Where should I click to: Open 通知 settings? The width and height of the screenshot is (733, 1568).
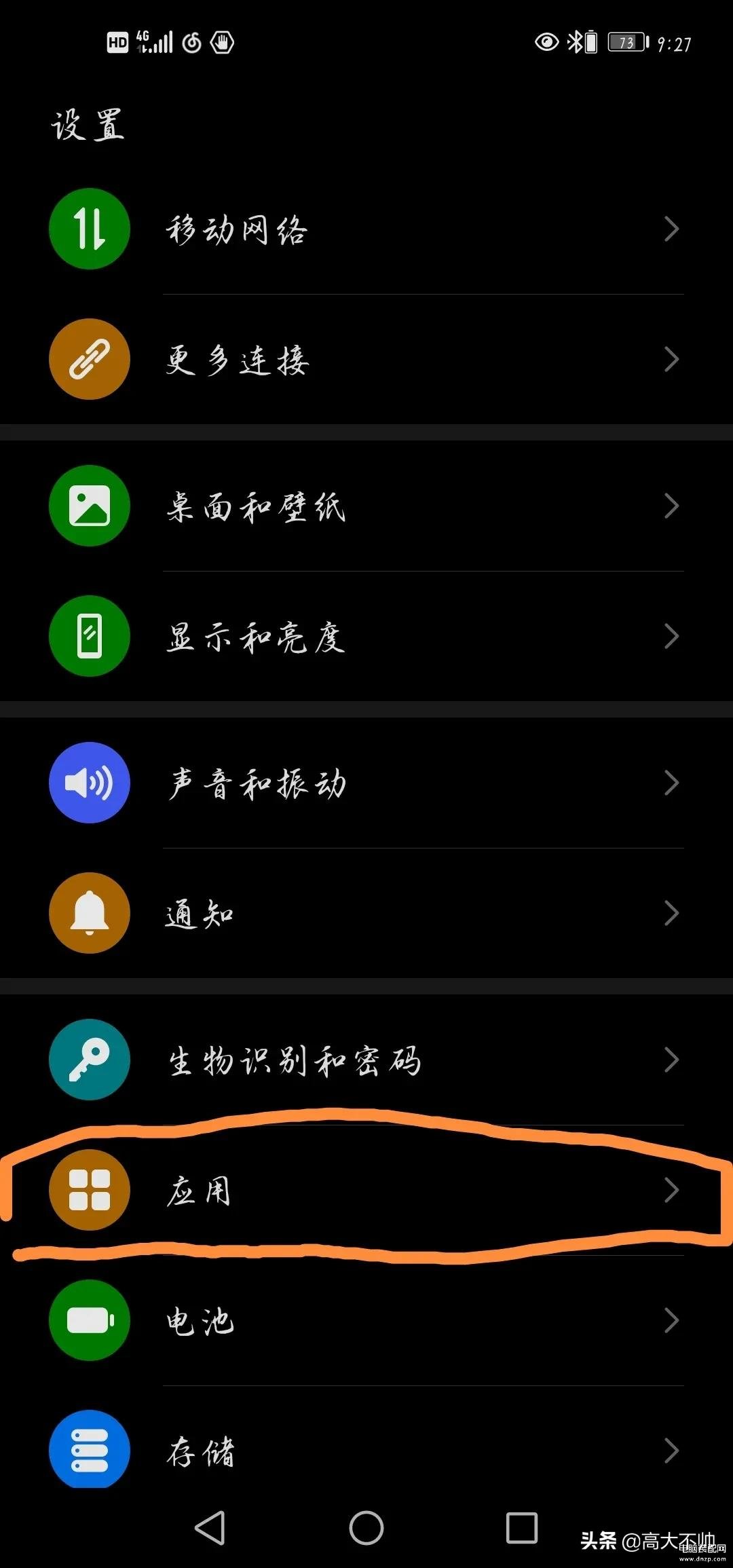tap(366, 914)
